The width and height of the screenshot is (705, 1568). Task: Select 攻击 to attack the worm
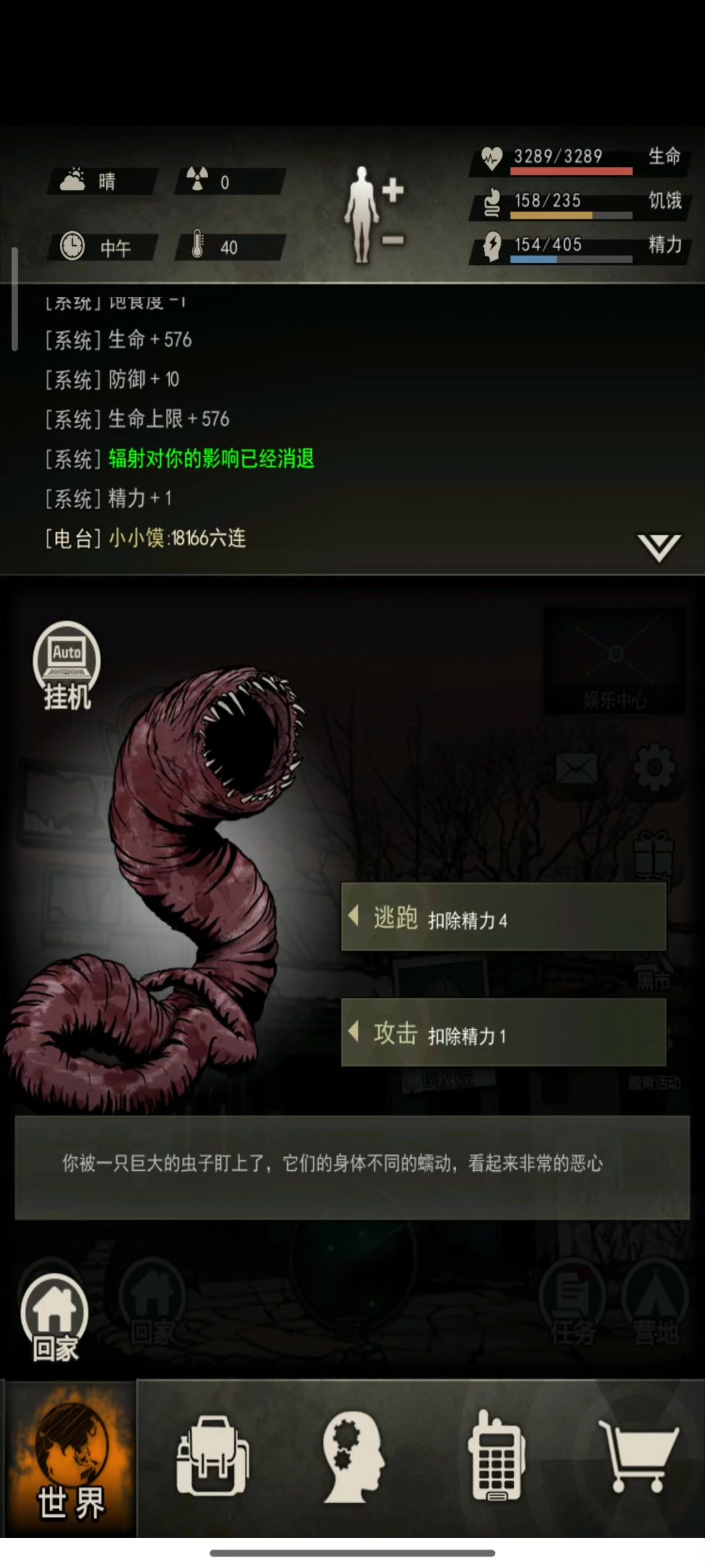coord(503,1033)
